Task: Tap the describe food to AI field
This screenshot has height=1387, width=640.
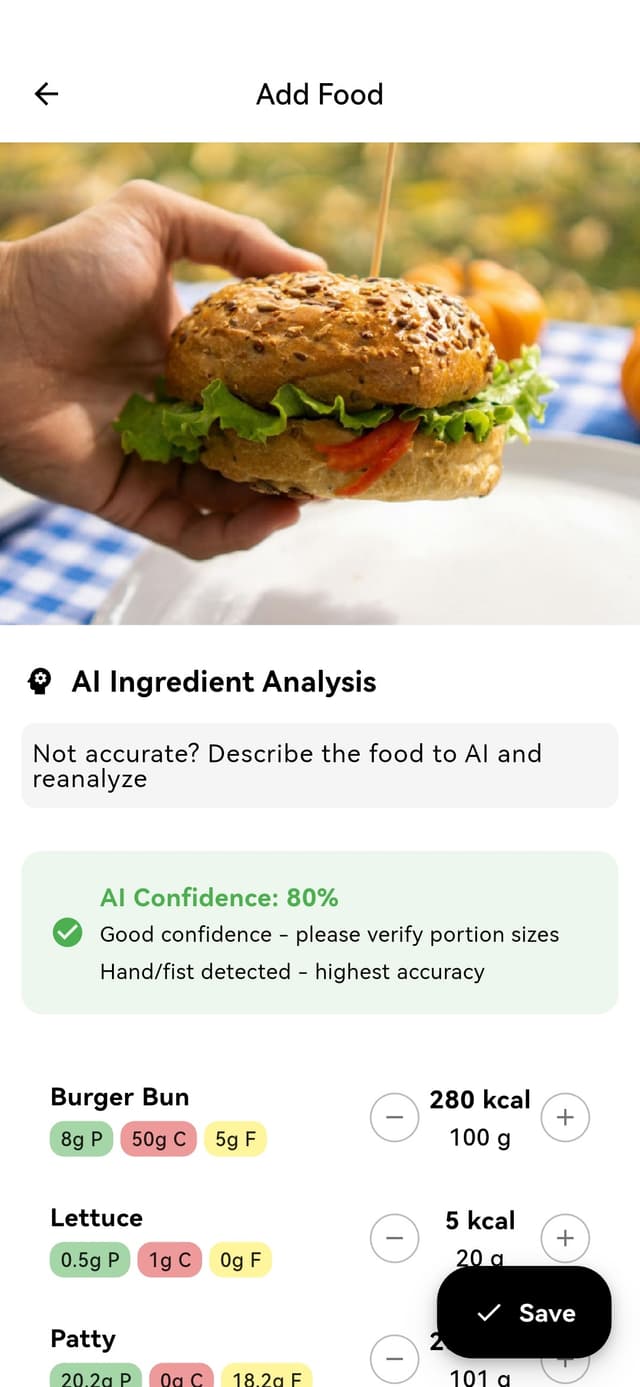Action: point(319,766)
